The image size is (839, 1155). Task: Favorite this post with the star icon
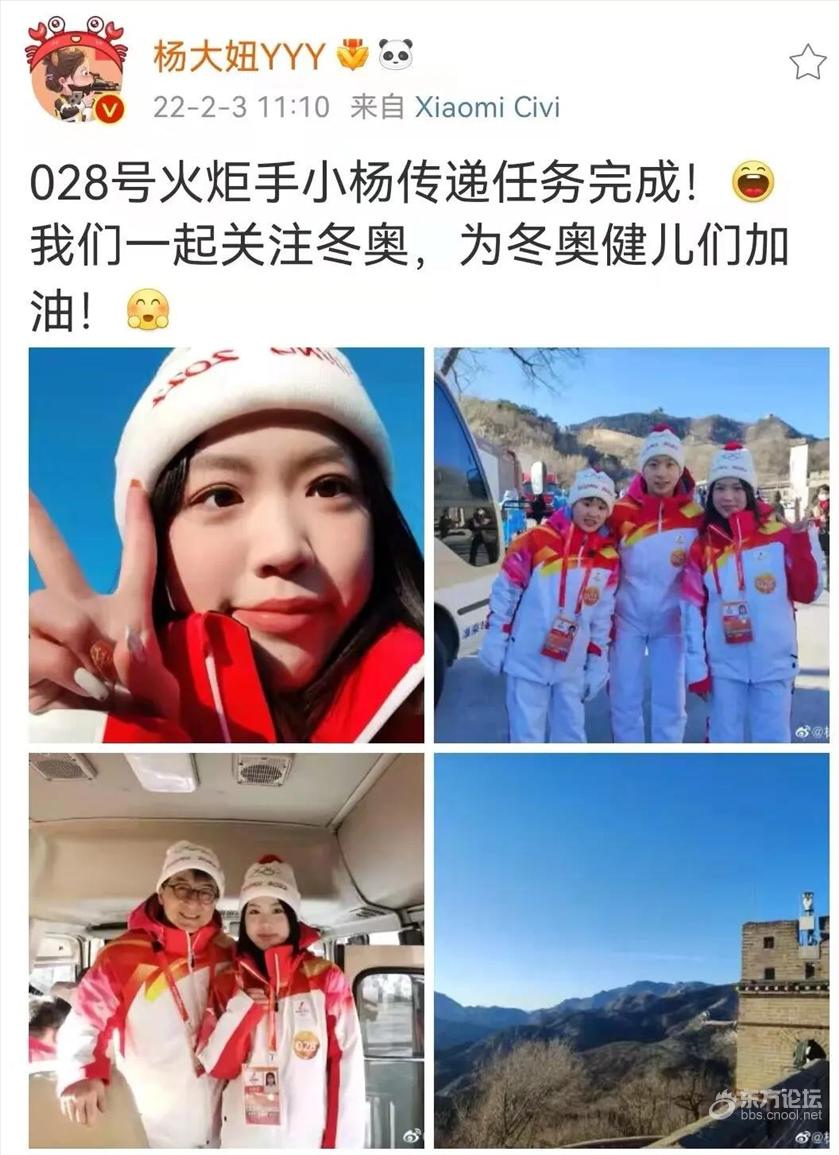click(807, 62)
